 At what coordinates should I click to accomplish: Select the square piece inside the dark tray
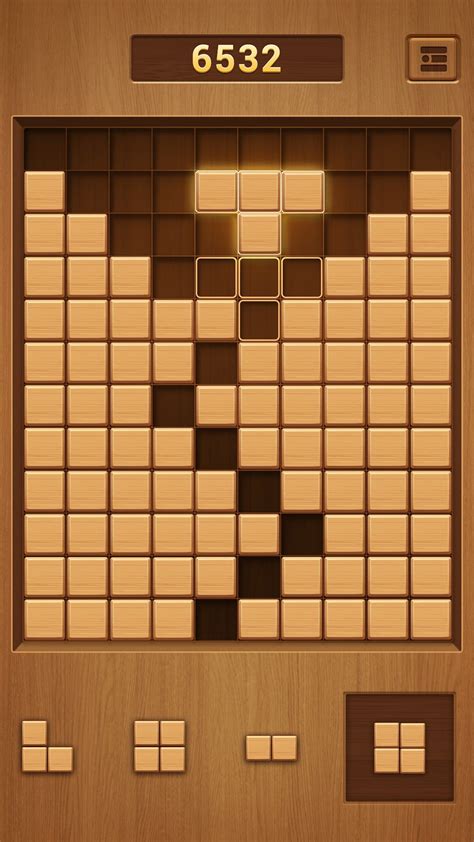(x=399, y=747)
